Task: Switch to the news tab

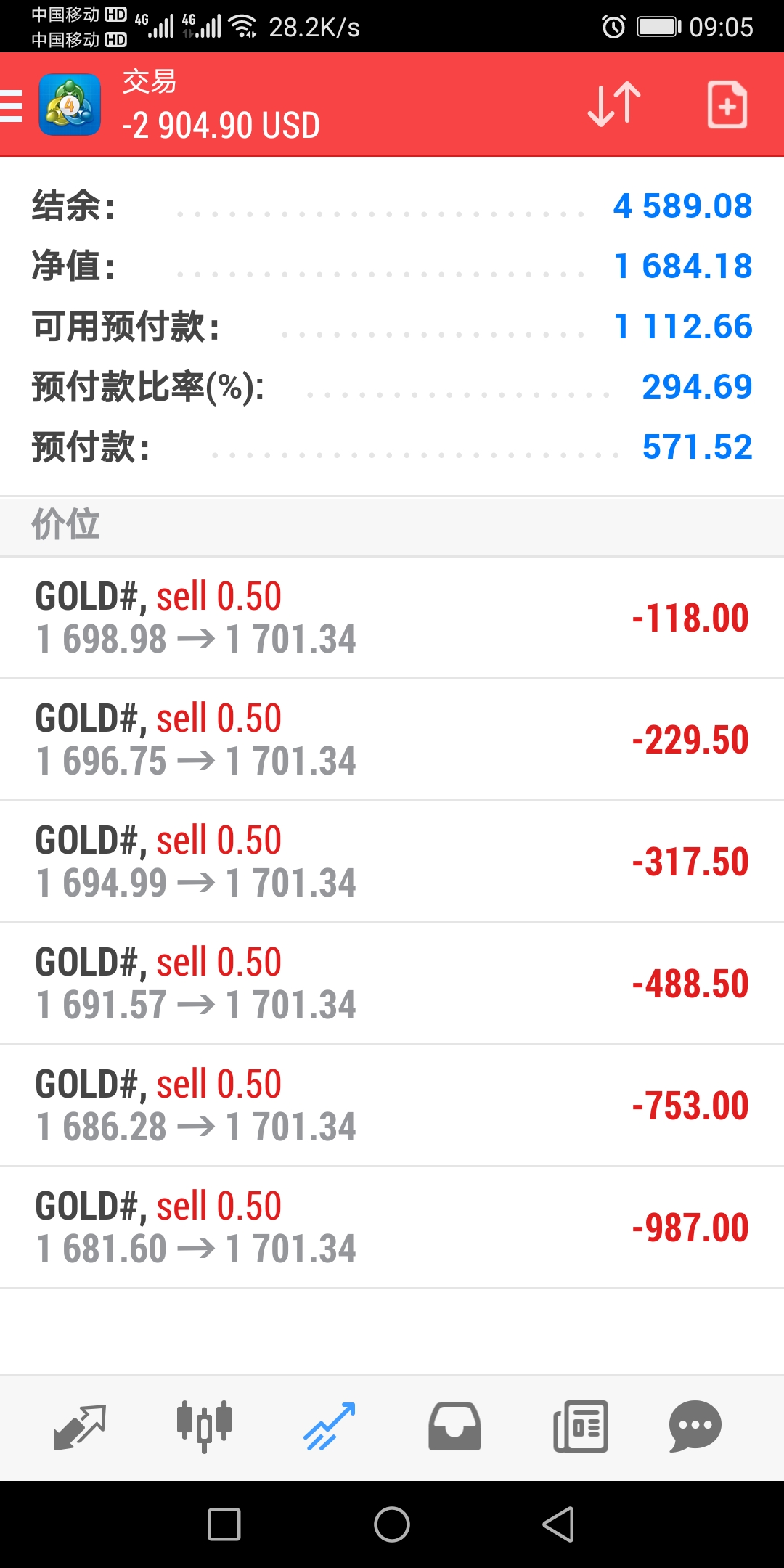Action: coord(580,1426)
